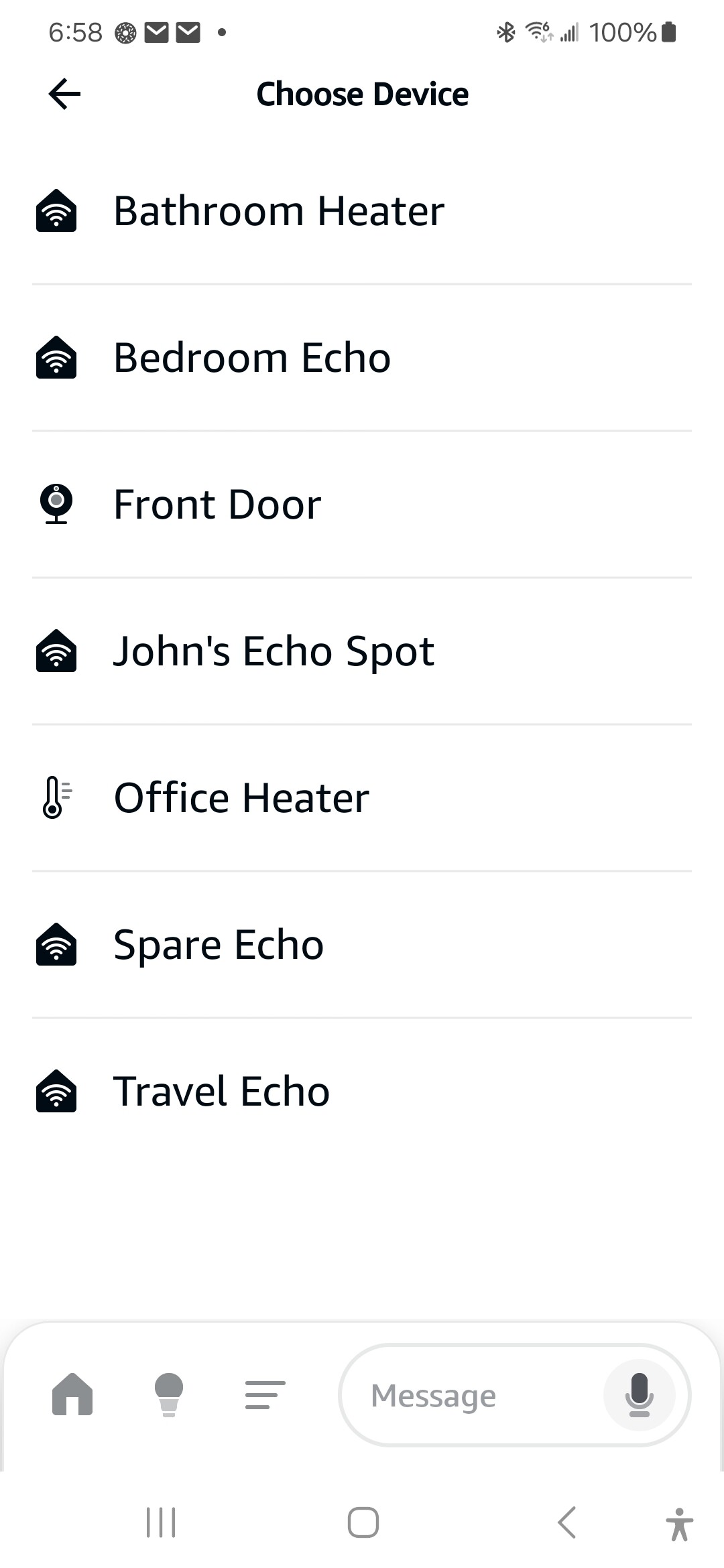Open recent apps from navigation bar
The width and height of the screenshot is (724, 1568).
[x=161, y=1522]
